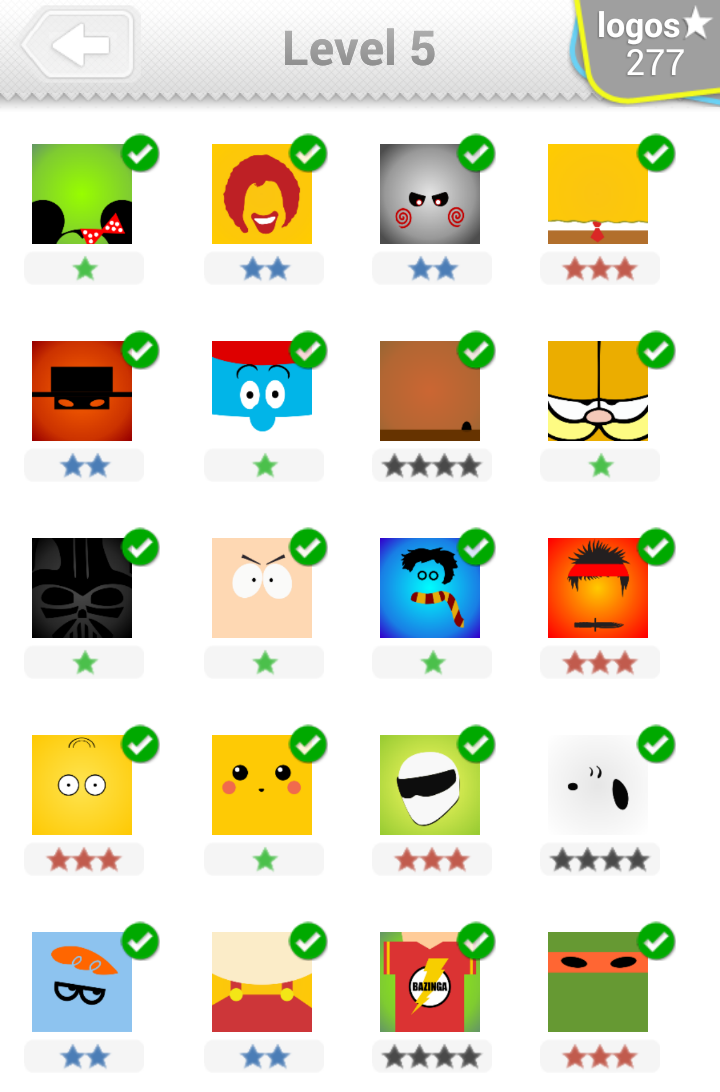Select the Darth Vader helmet tile
The width and height of the screenshot is (720, 1092).
(82, 588)
